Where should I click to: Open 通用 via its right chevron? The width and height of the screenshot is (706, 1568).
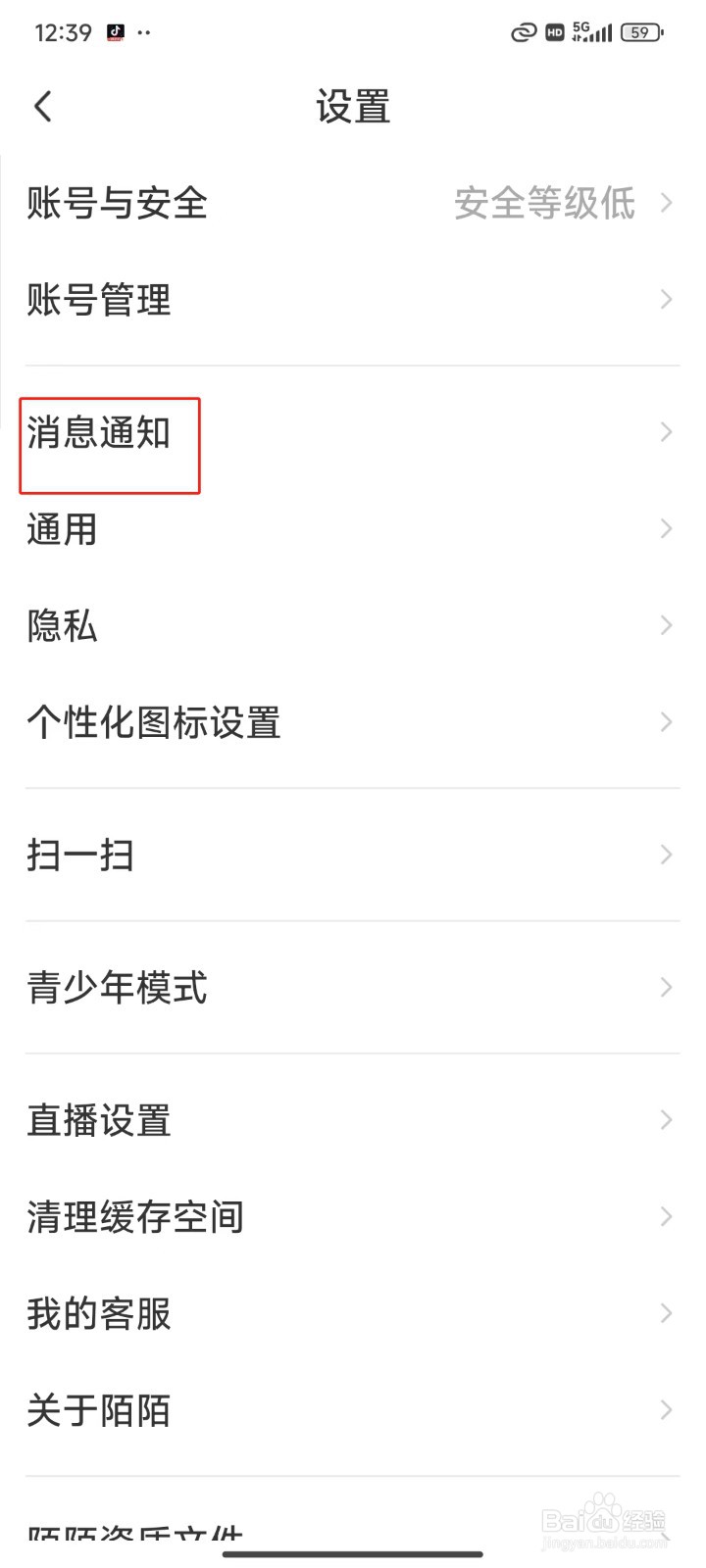tap(665, 529)
